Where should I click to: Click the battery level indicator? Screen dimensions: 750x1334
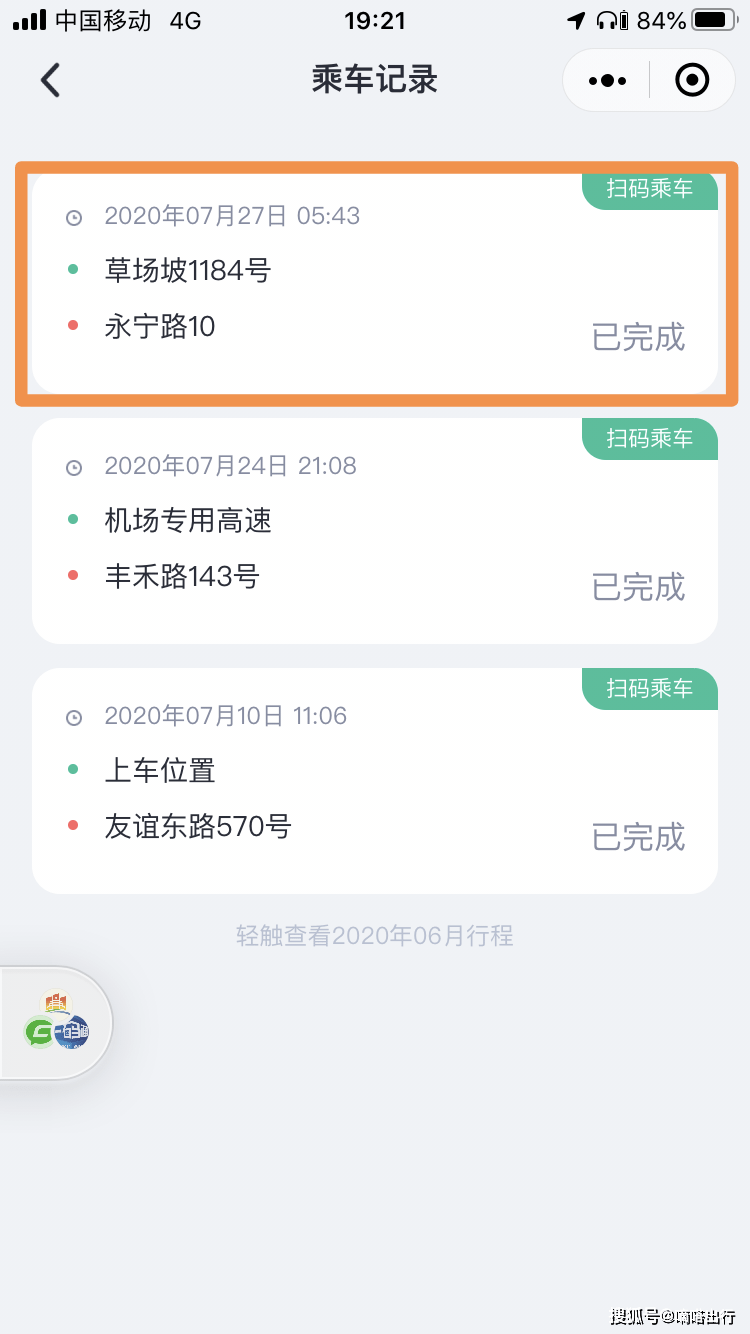tap(712, 19)
